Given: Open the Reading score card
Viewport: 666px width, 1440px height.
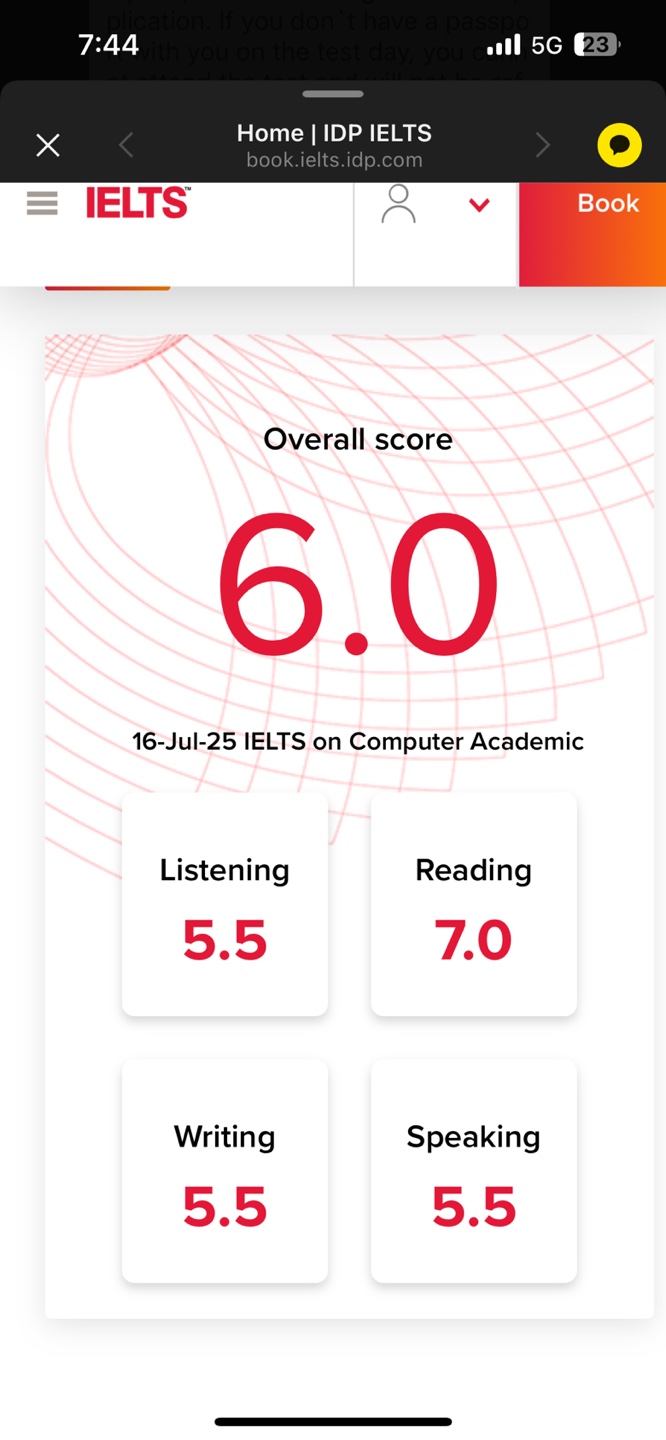Looking at the screenshot, I should 473,905.
